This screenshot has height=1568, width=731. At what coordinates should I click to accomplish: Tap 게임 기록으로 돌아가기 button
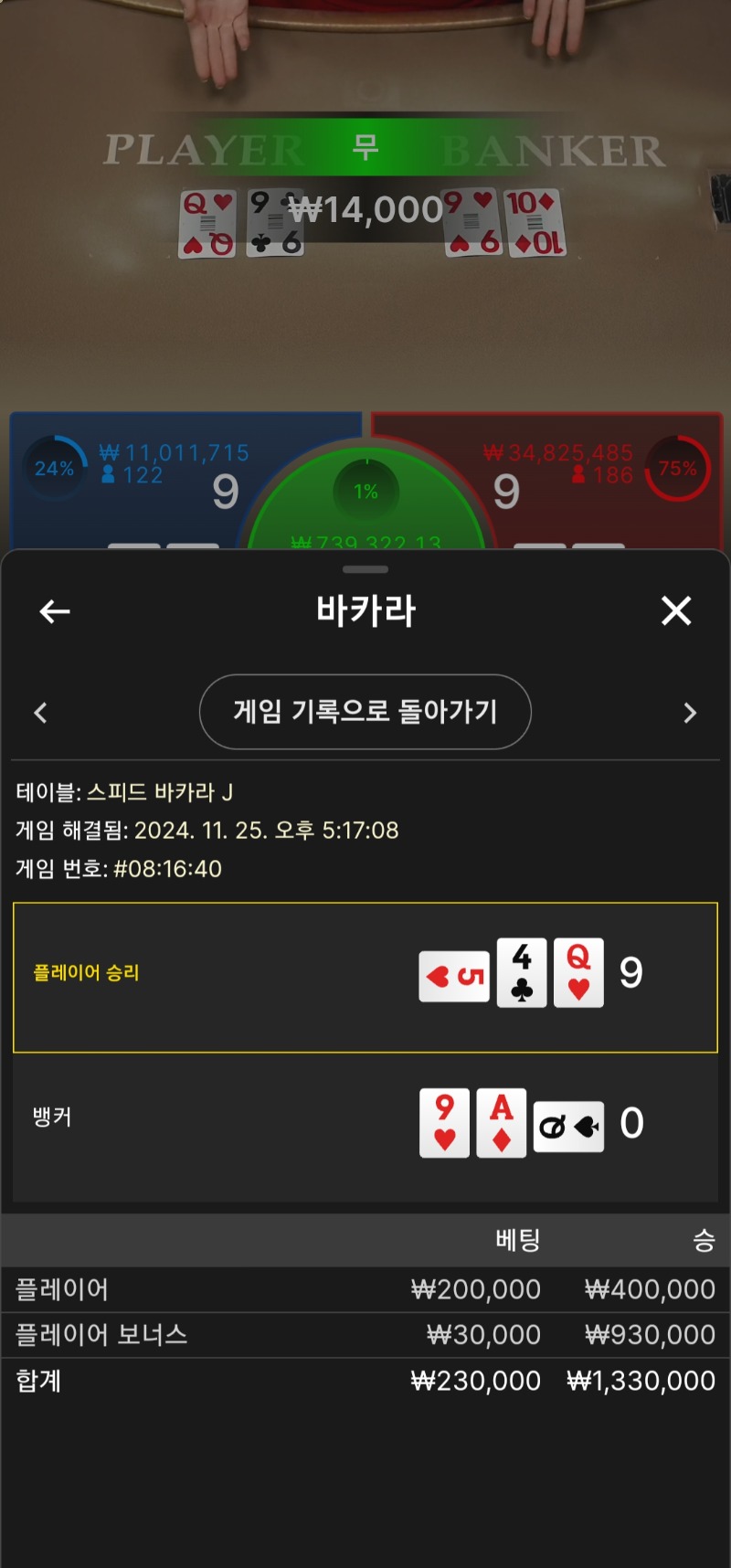click(x=365, y=712)
